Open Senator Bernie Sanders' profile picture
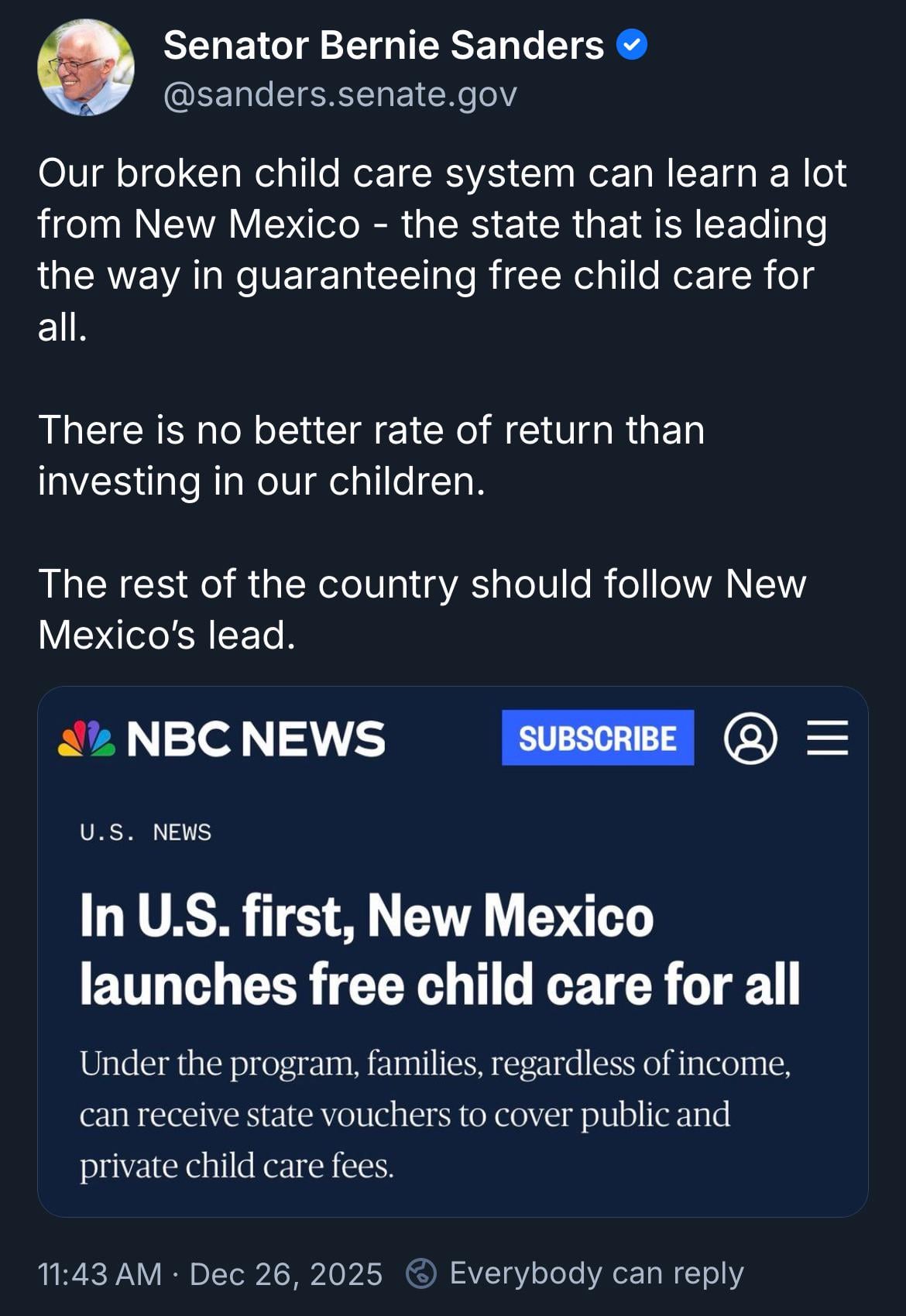This screenshot has width=906, height=1316. [86, 68]
